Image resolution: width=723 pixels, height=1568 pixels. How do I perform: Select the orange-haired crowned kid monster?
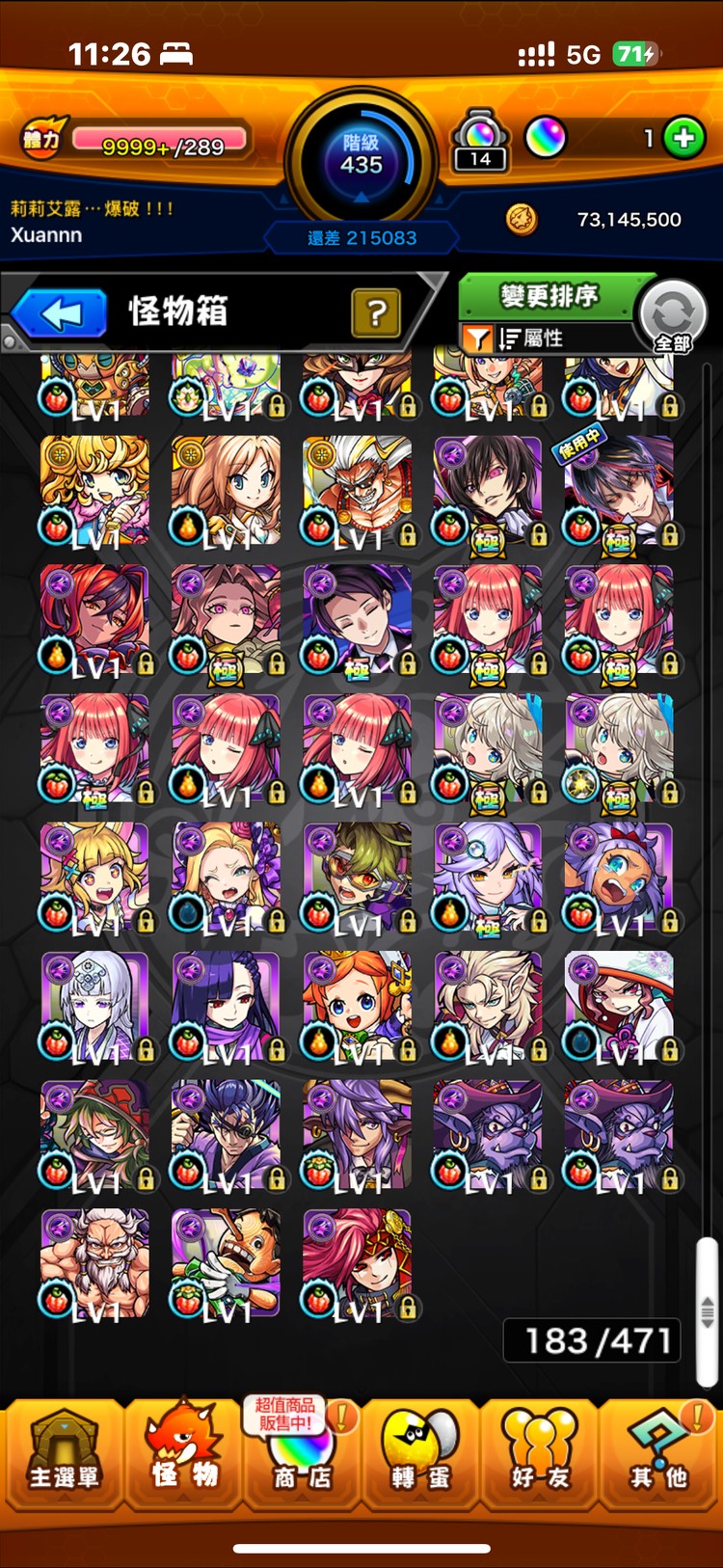tap(357, 1005)
